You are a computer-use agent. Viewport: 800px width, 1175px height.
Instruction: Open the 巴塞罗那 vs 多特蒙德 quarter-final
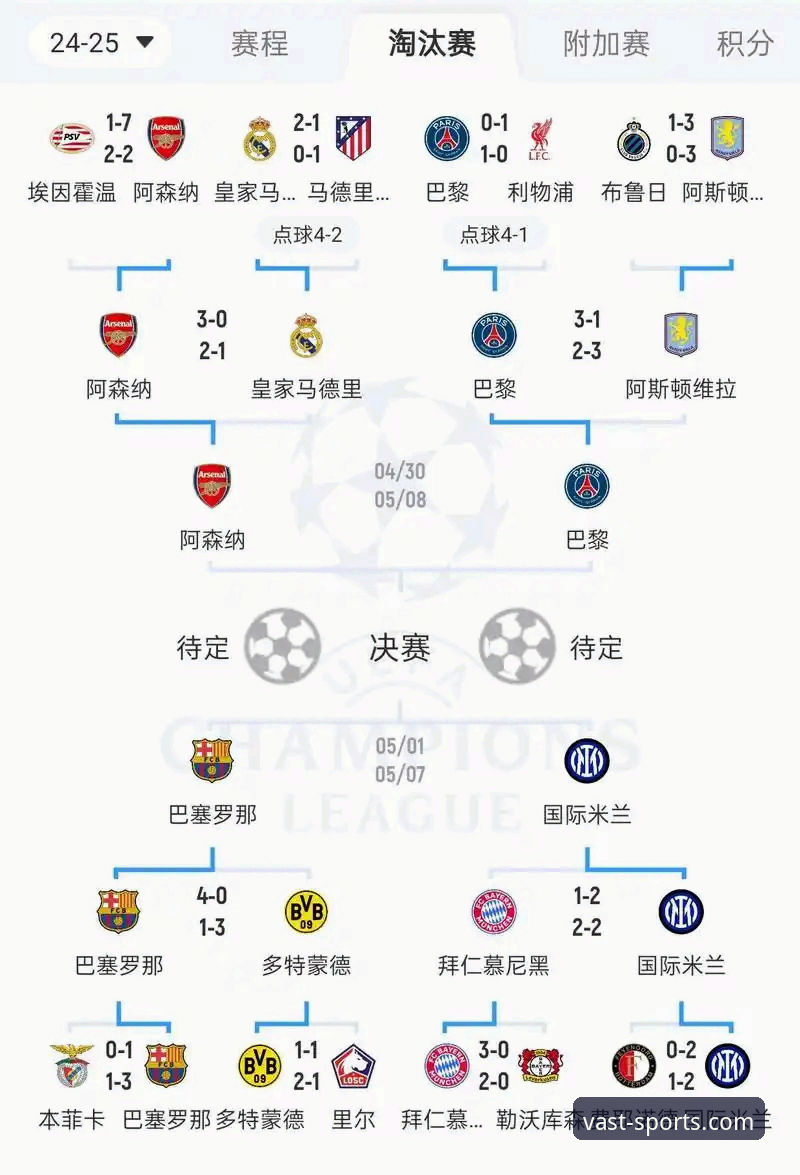pos(212,912)
